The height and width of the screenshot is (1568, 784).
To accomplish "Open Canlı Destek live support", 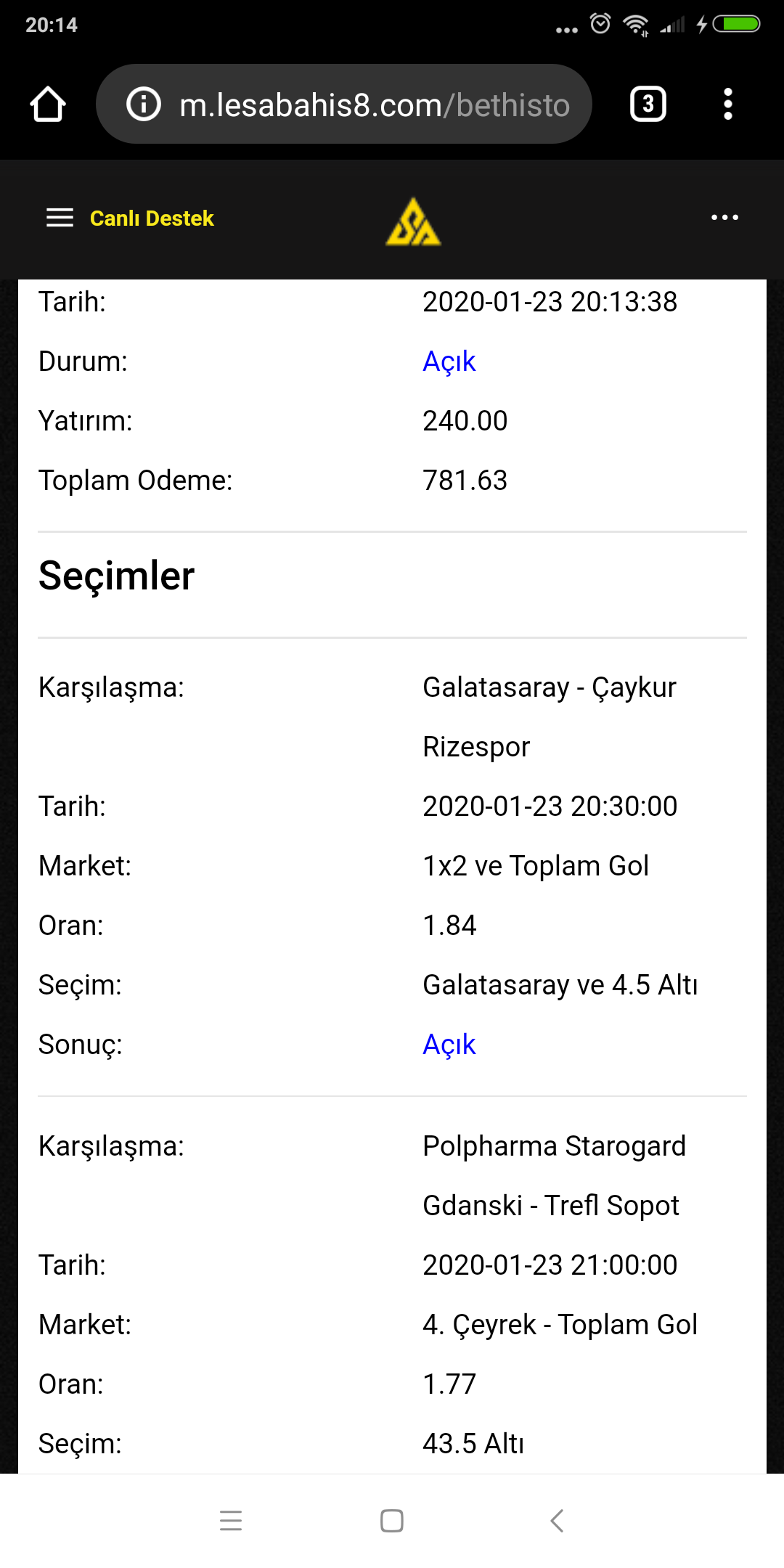I will click(x=152, y=219).
